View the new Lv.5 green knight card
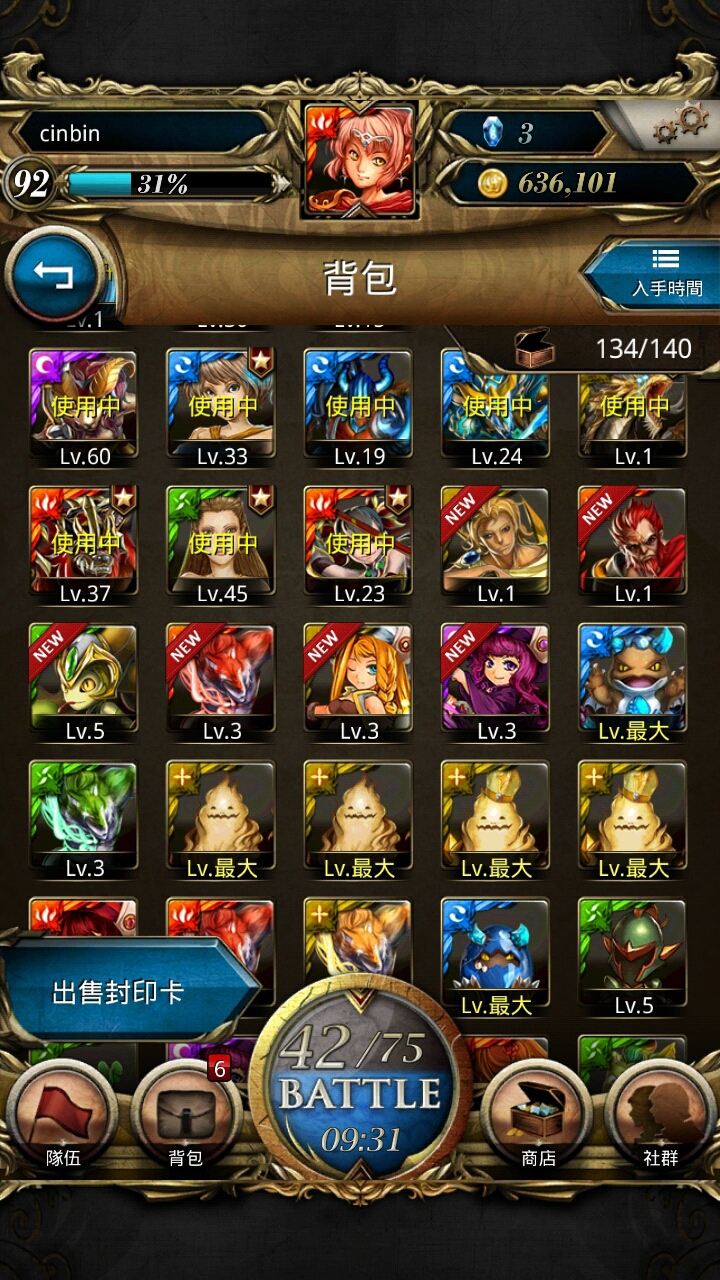 point(84,684)
